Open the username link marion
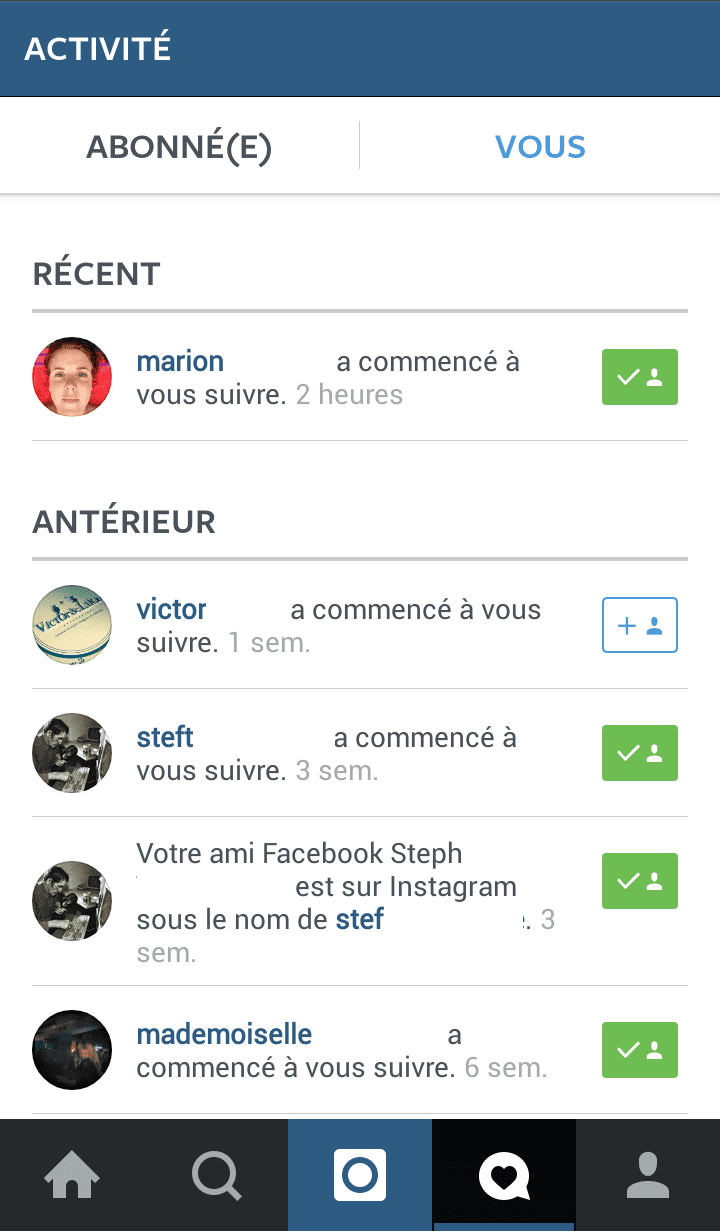 [180, 361]
